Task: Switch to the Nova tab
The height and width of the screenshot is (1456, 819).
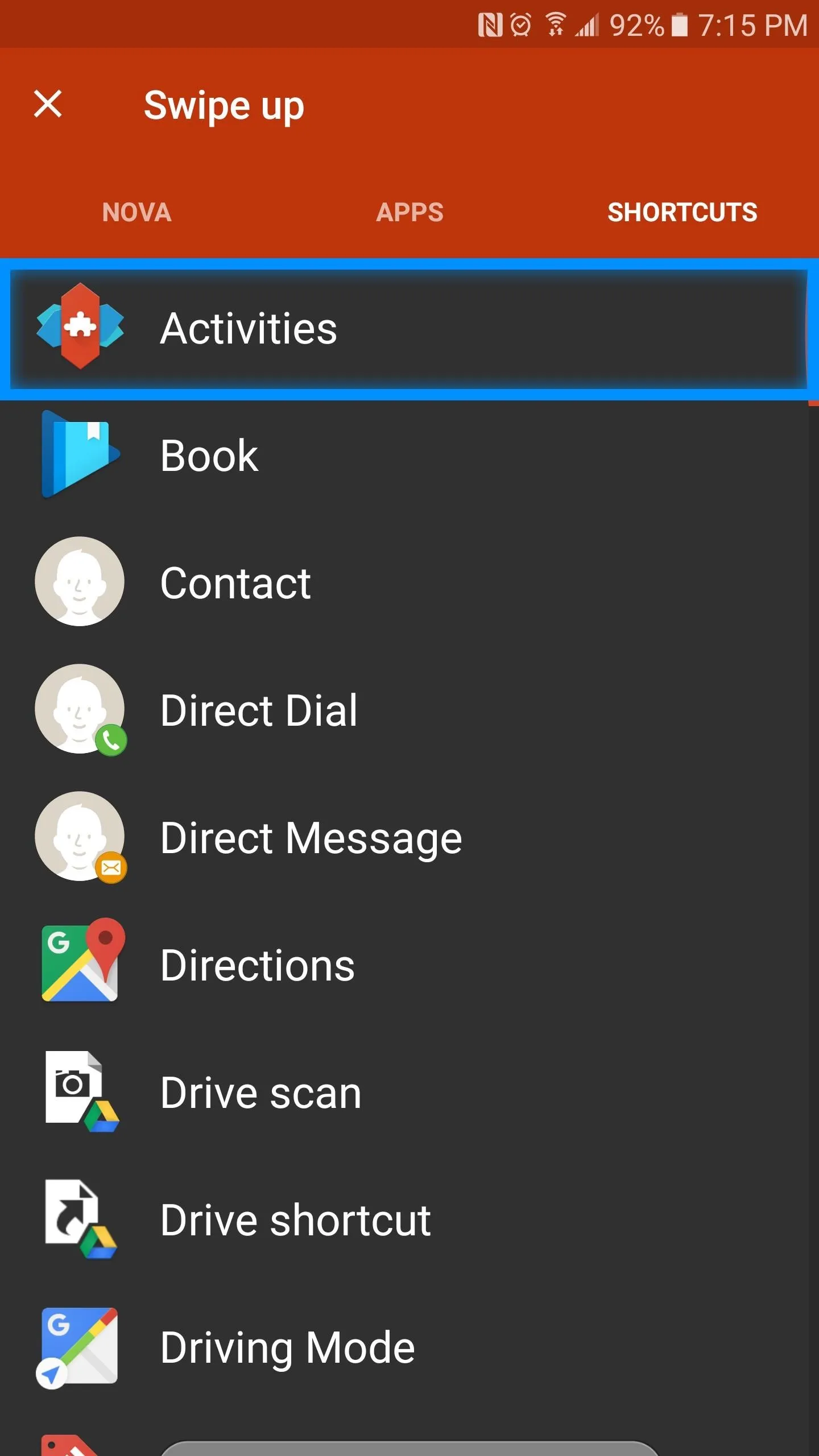Action: click(x=136, y=212)
